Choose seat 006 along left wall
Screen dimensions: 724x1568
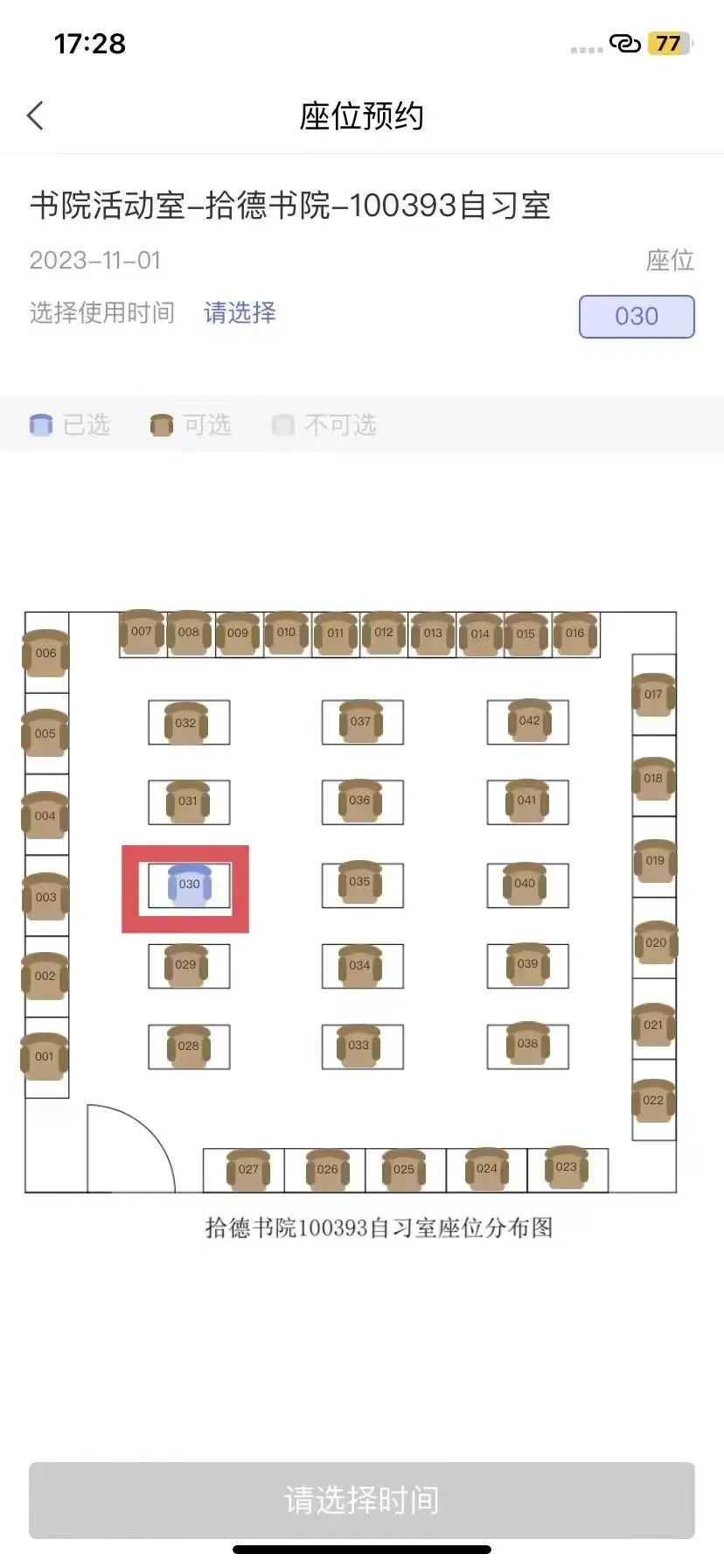pos(45,654)
